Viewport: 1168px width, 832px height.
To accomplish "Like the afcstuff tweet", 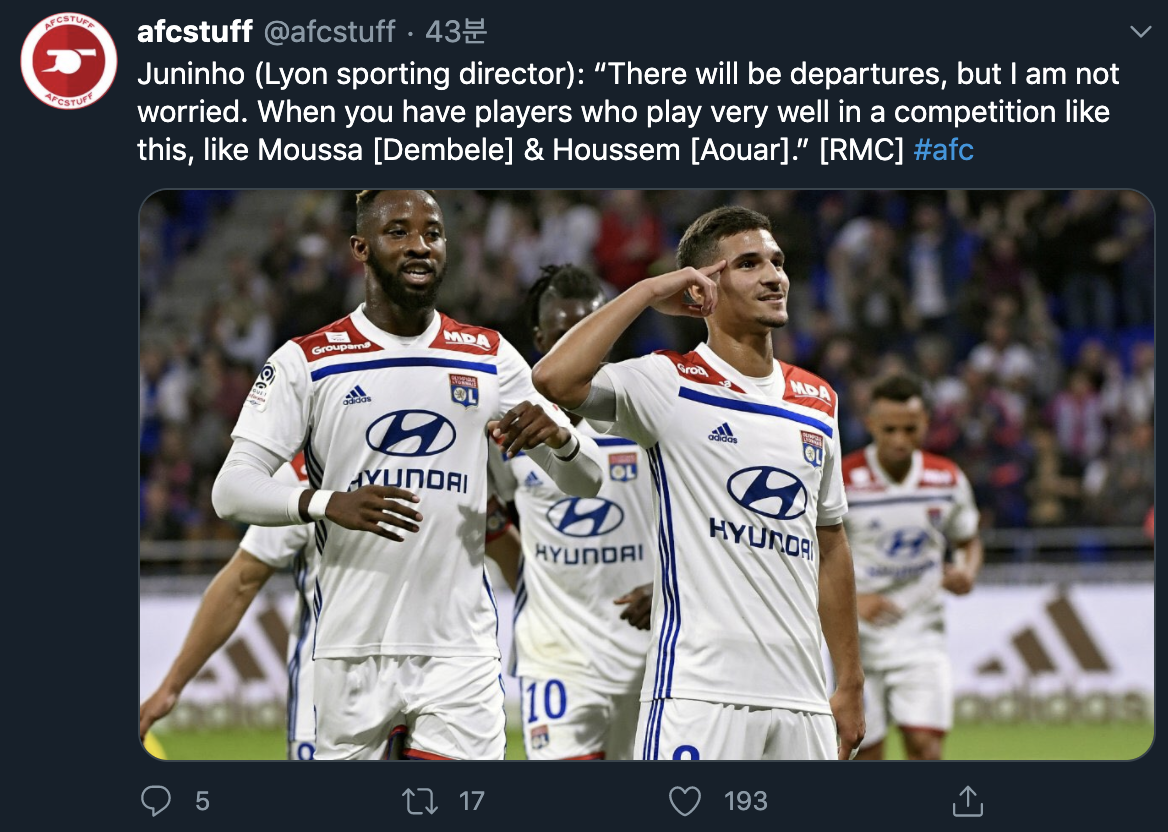I will (685, 800).
